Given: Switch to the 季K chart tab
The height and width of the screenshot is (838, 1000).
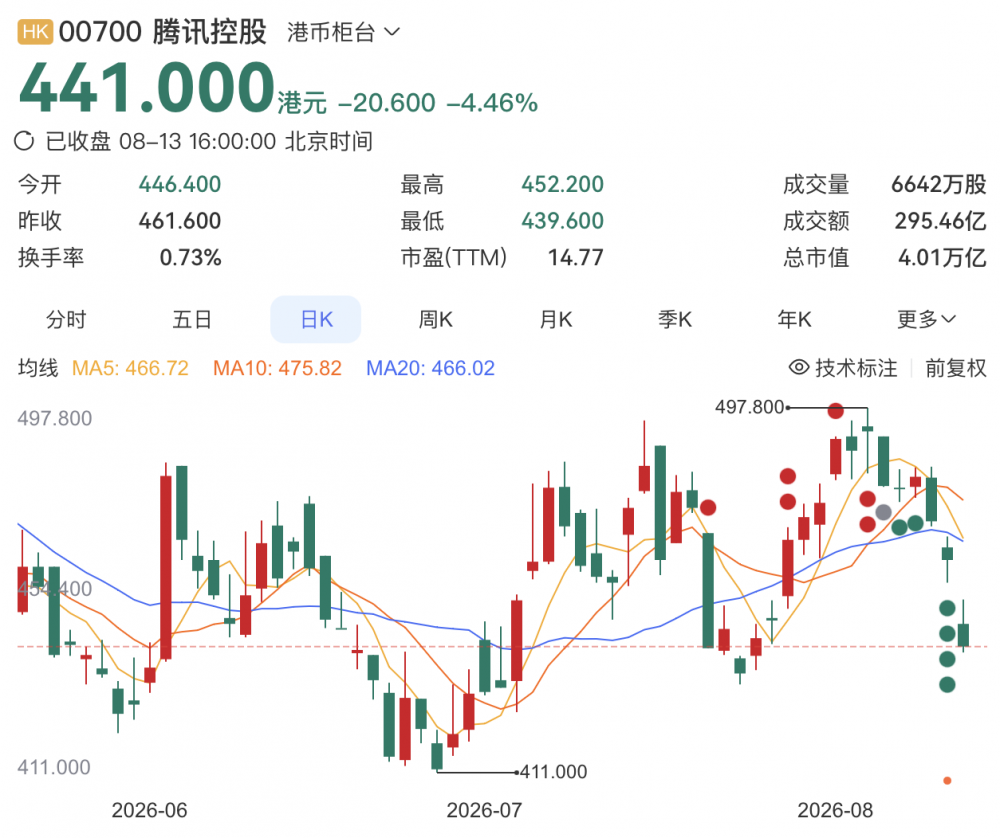Looking at the screenshot, I should point(675,319).
